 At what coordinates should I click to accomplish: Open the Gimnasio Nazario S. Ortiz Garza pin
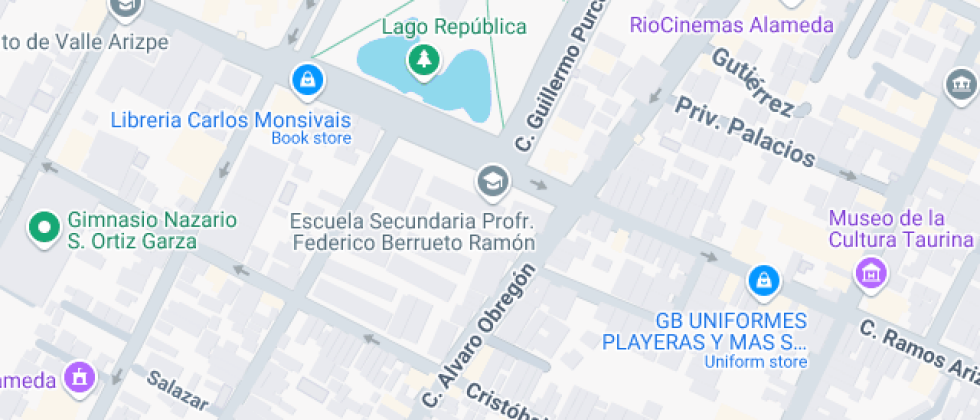point(44,227)
